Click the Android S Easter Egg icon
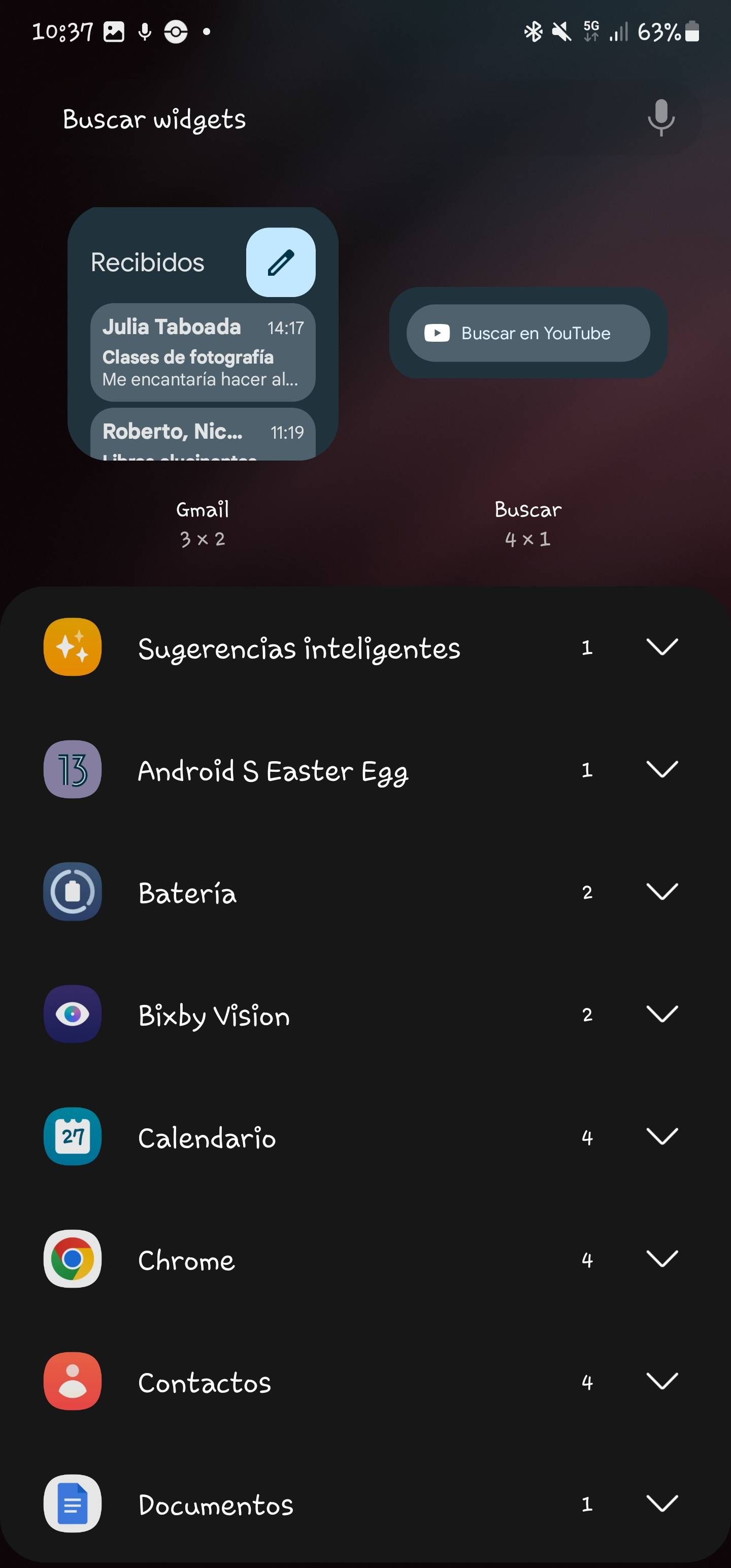 (x=72, y=769)
